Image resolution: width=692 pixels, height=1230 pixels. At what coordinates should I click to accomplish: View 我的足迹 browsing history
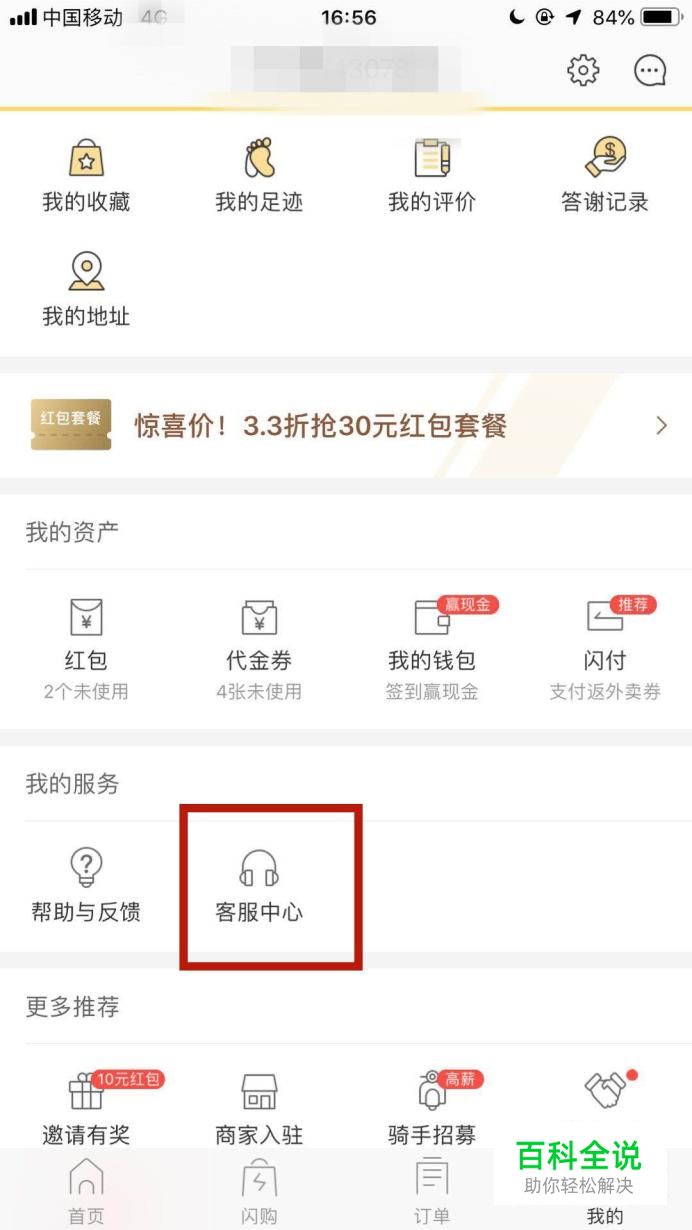[x=259, y=175]
